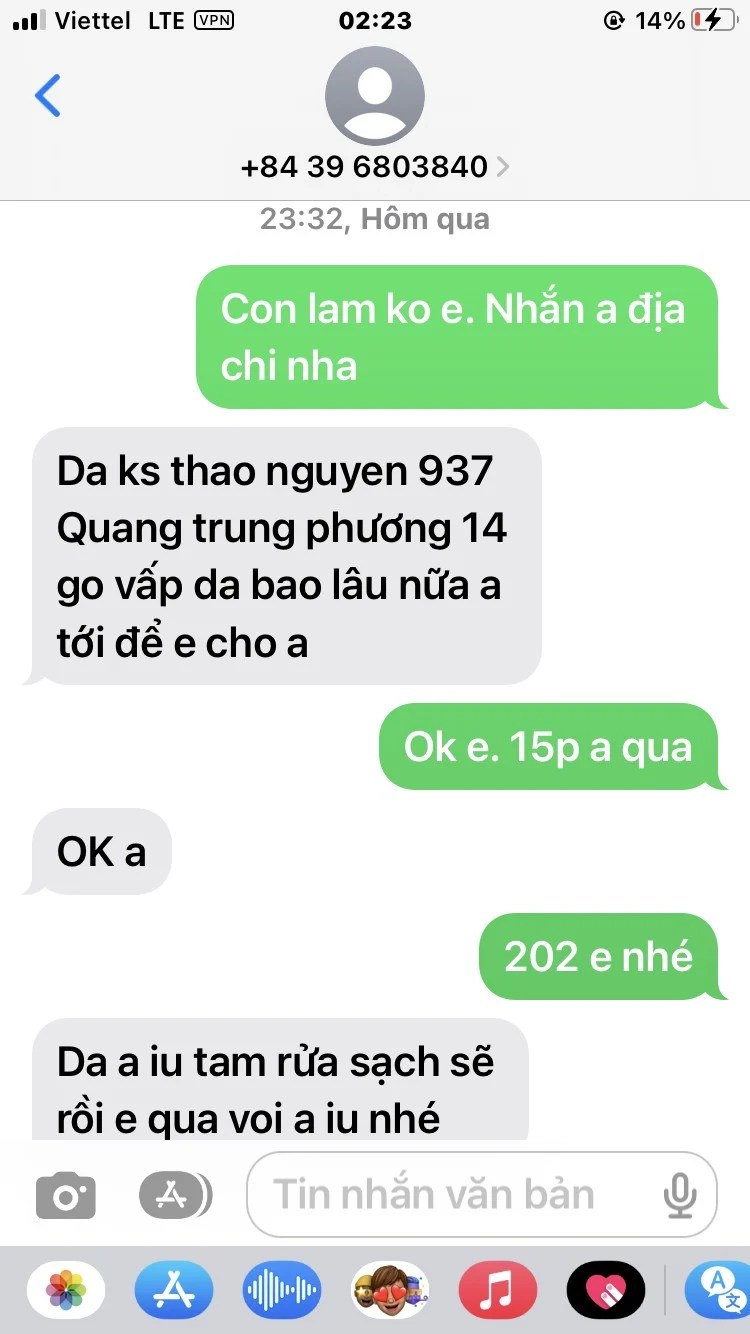Viewport: 750px width, 1334px height.
Task: Open the Digital Touch heart app
Action: 606,1290
